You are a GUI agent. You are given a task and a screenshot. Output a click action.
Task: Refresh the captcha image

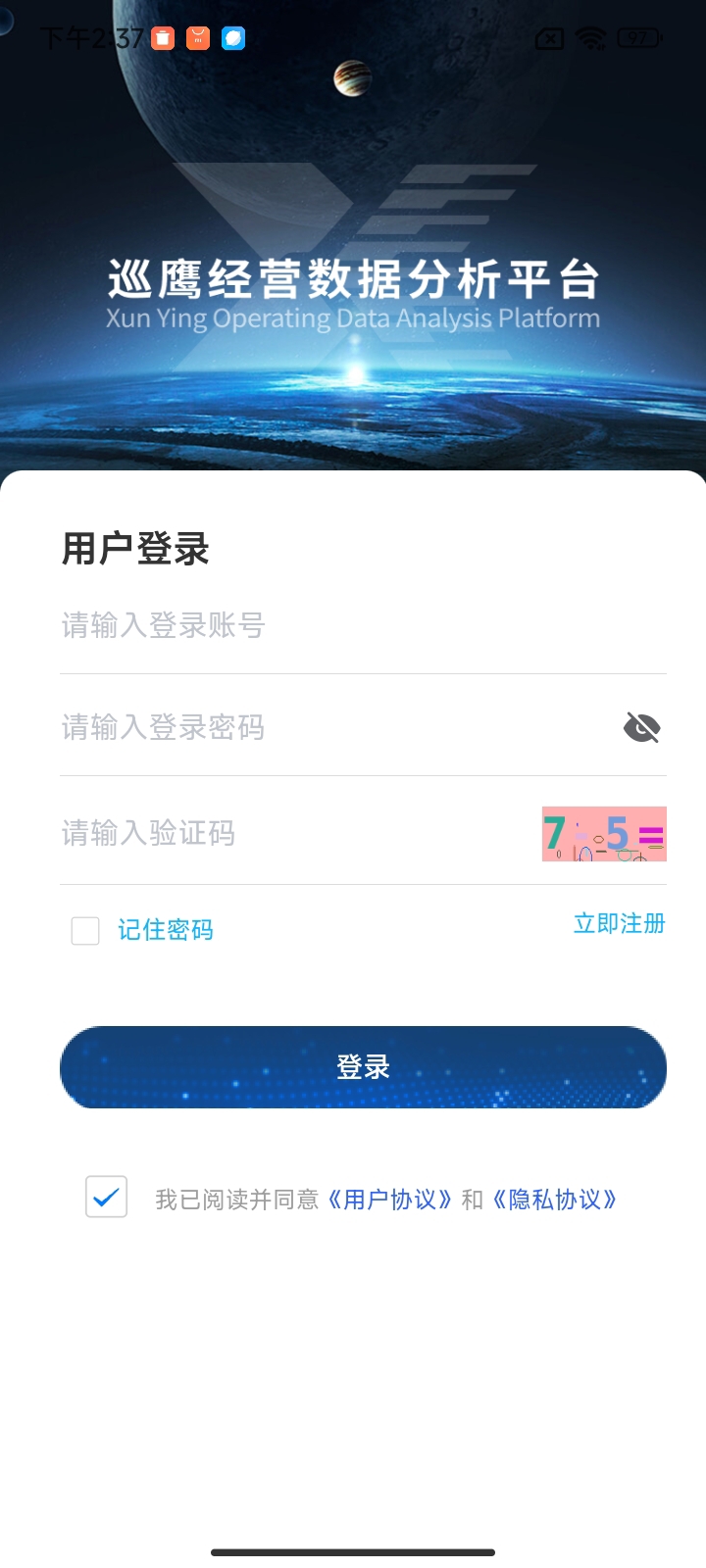click(x=604, y=834)
